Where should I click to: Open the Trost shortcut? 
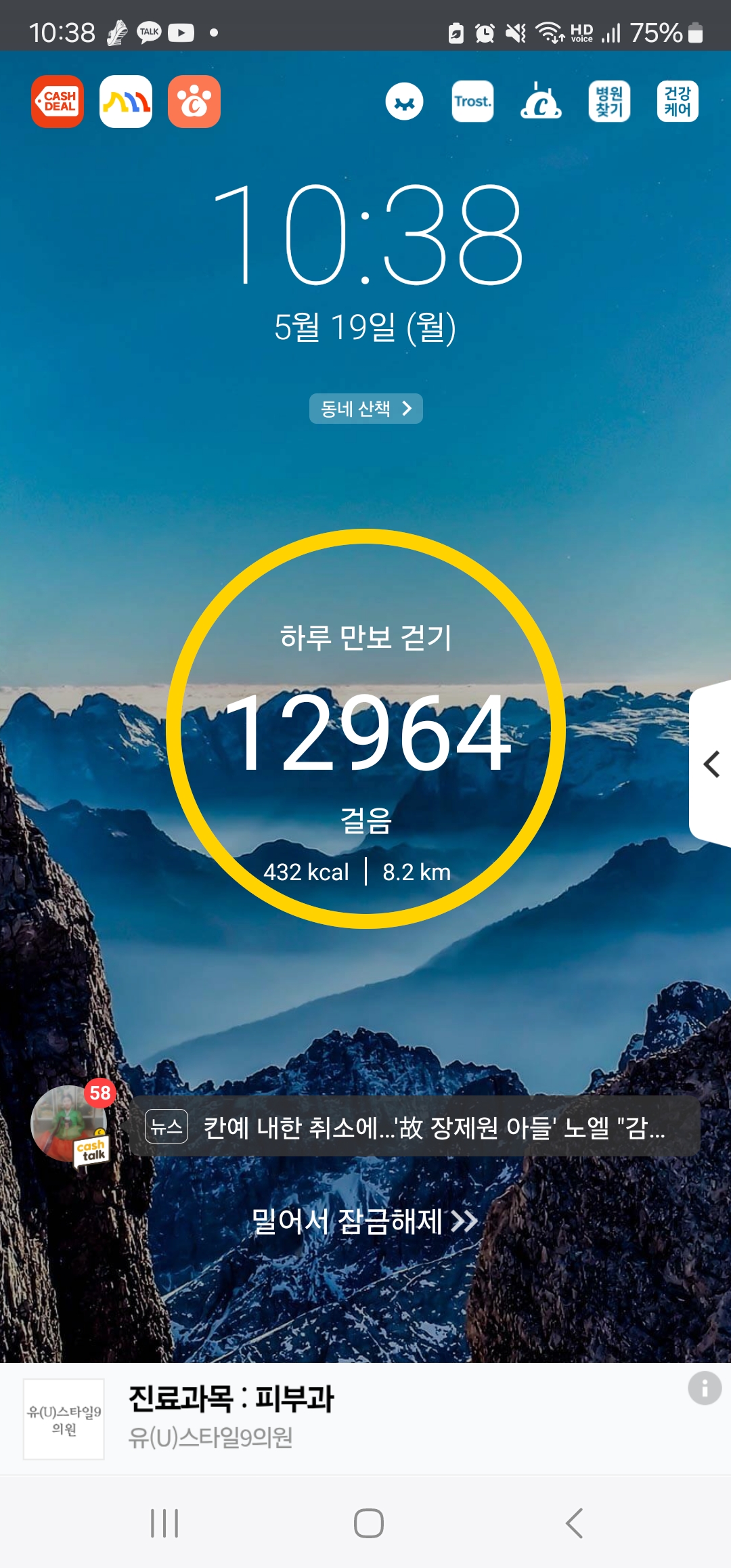tap(472, 102)
